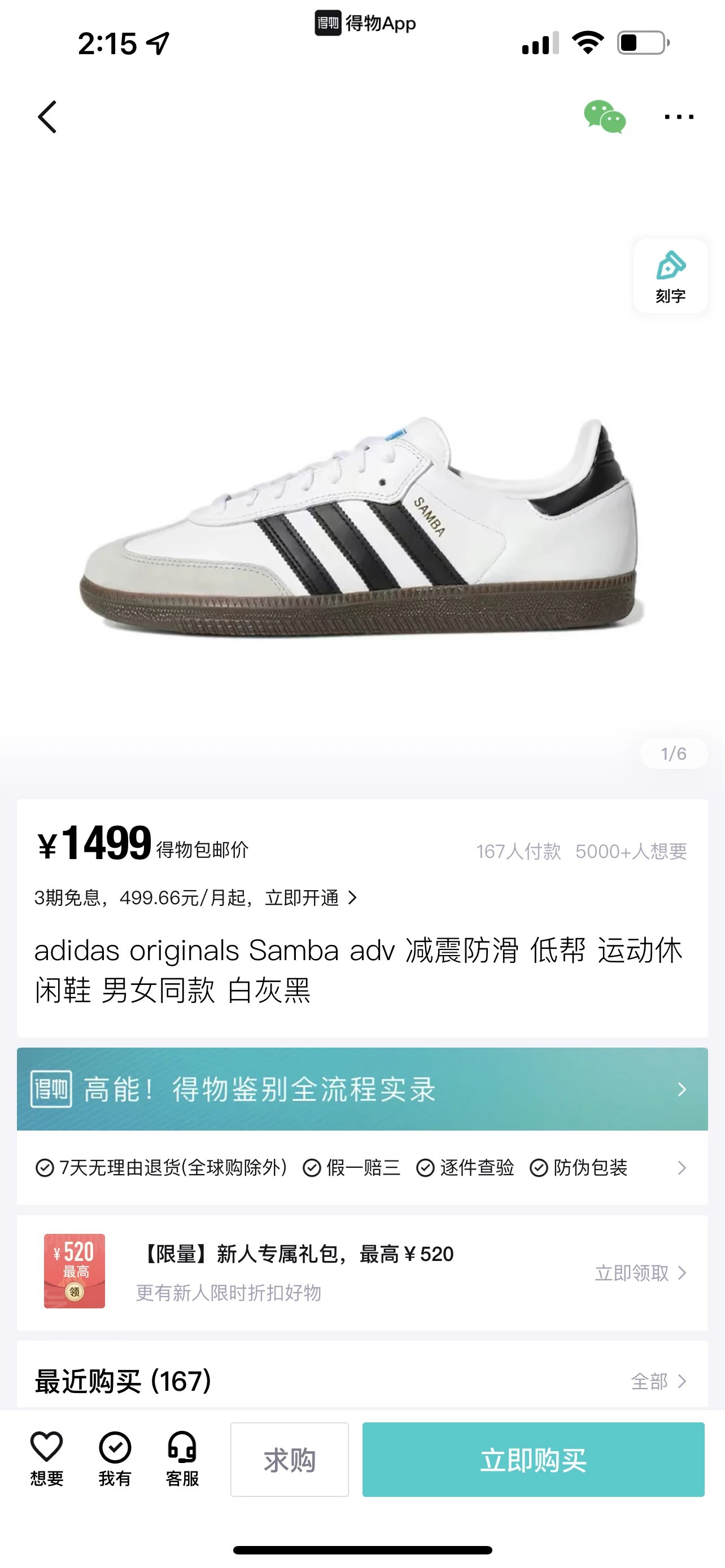Open the 刻字 engraving option
The image size is (725, 1568).
pos(670,277)
